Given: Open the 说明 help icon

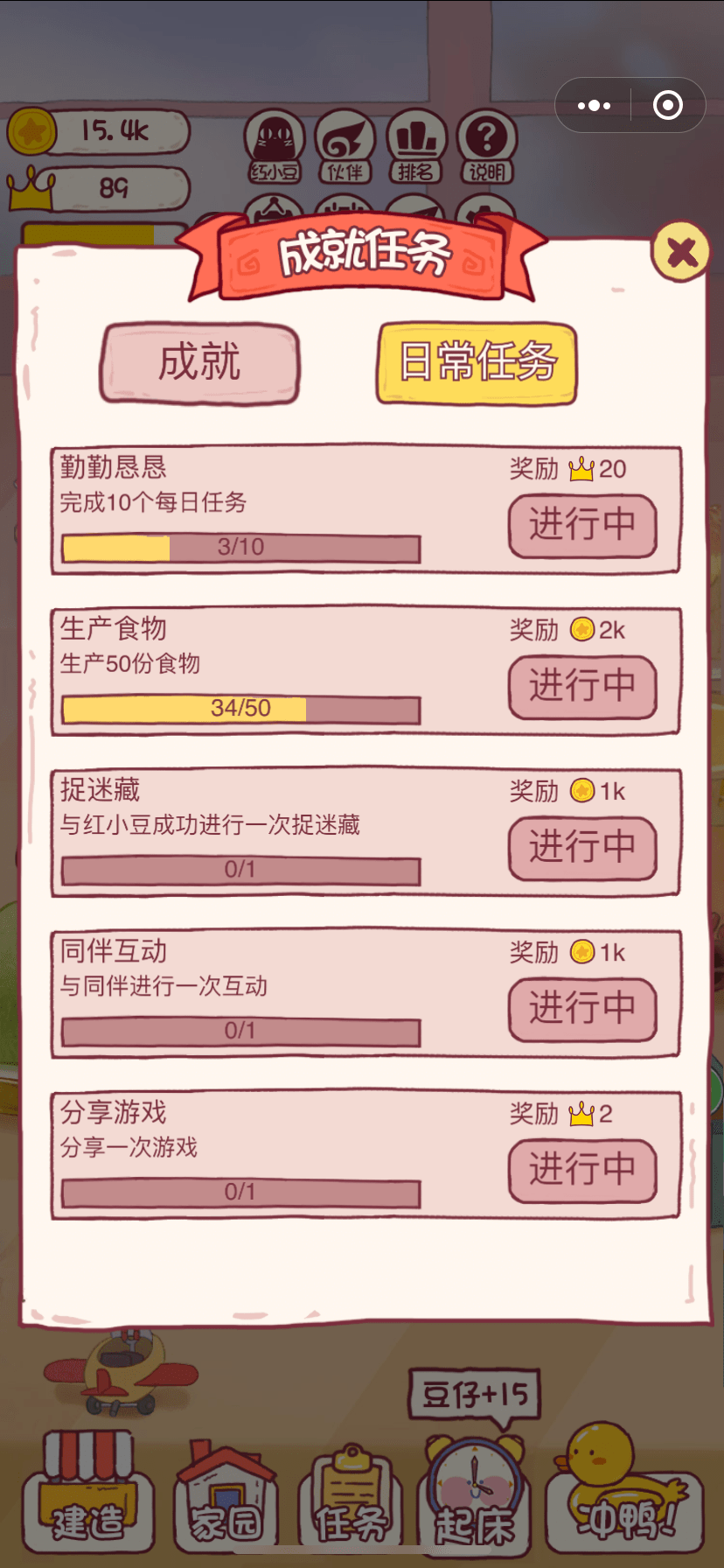Looking at the screenshot, I should click(x=488, y=146).
